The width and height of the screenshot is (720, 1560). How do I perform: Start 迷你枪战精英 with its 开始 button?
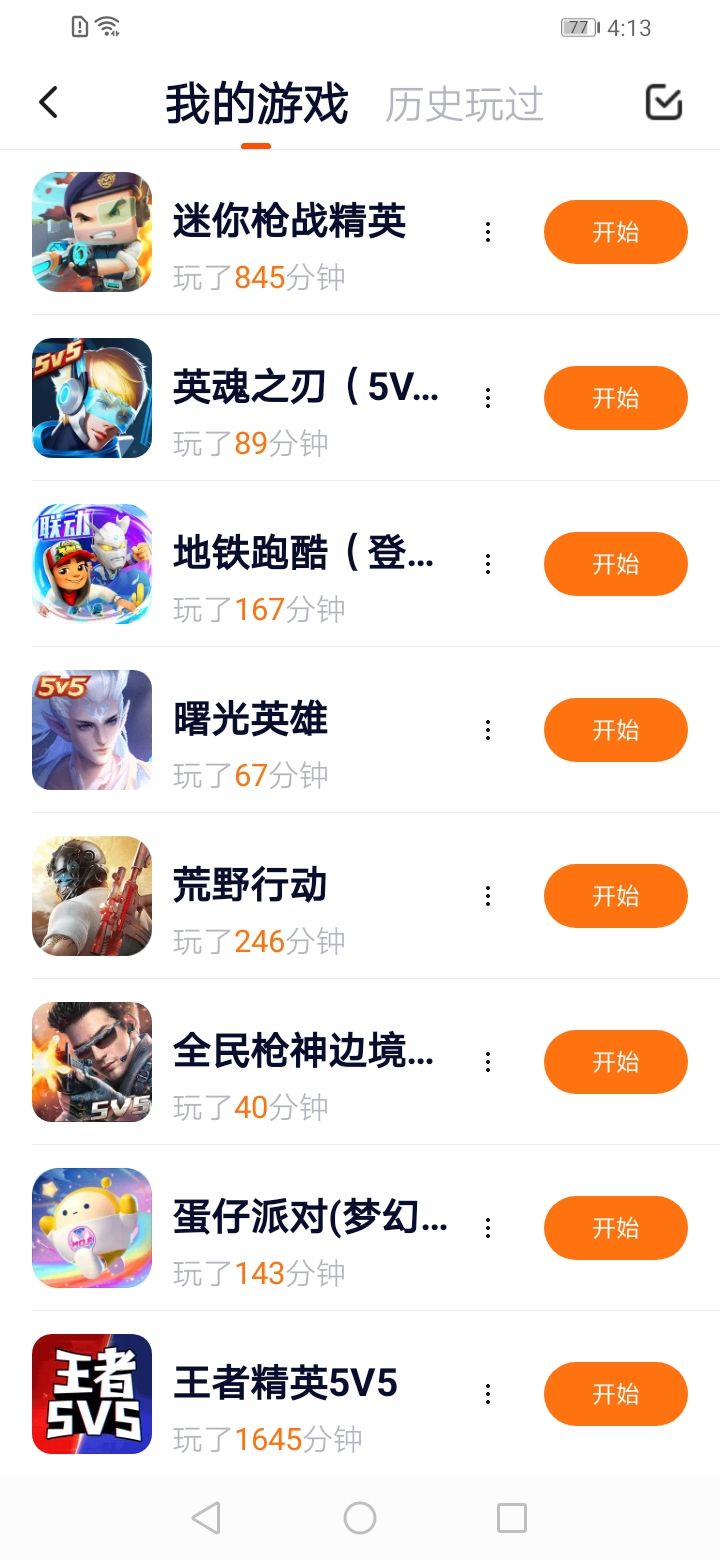click(x=615, y=232)
